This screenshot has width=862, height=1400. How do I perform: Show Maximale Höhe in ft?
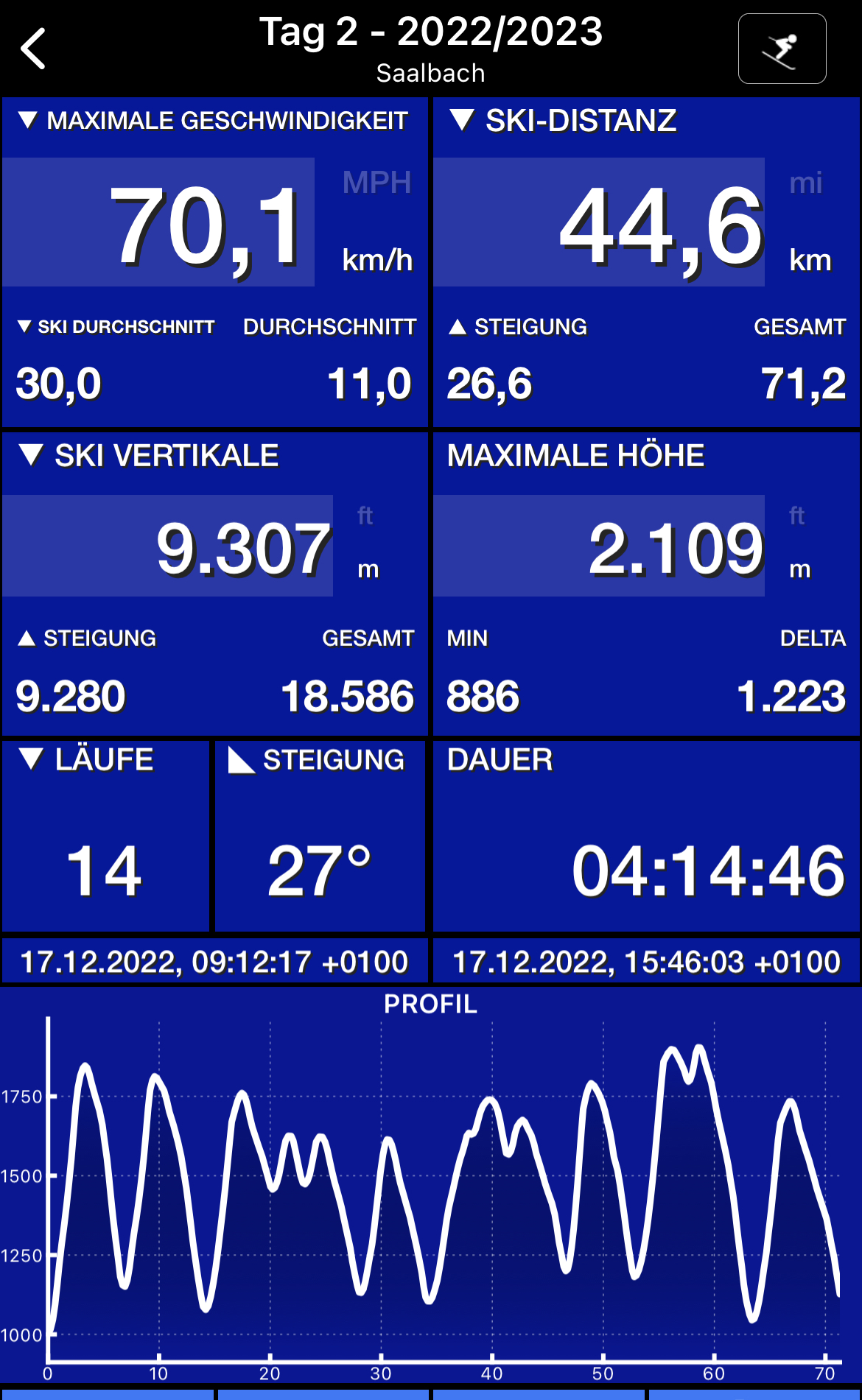pos(796,516)
